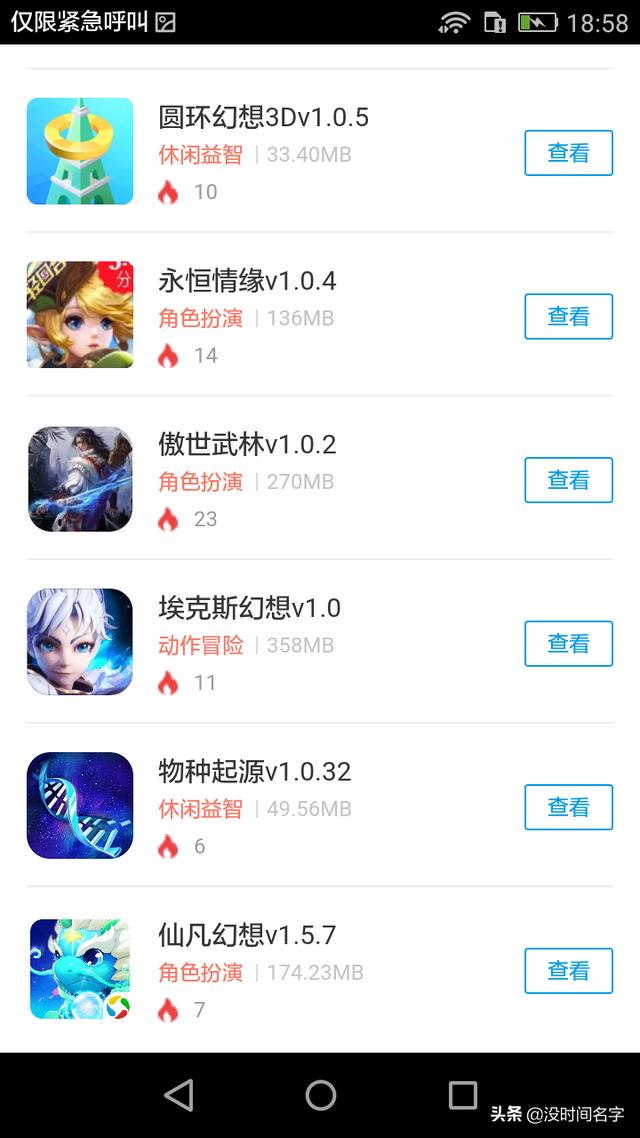
Task: Tap 查看 beside 物种起源
Action: [568, 807]
